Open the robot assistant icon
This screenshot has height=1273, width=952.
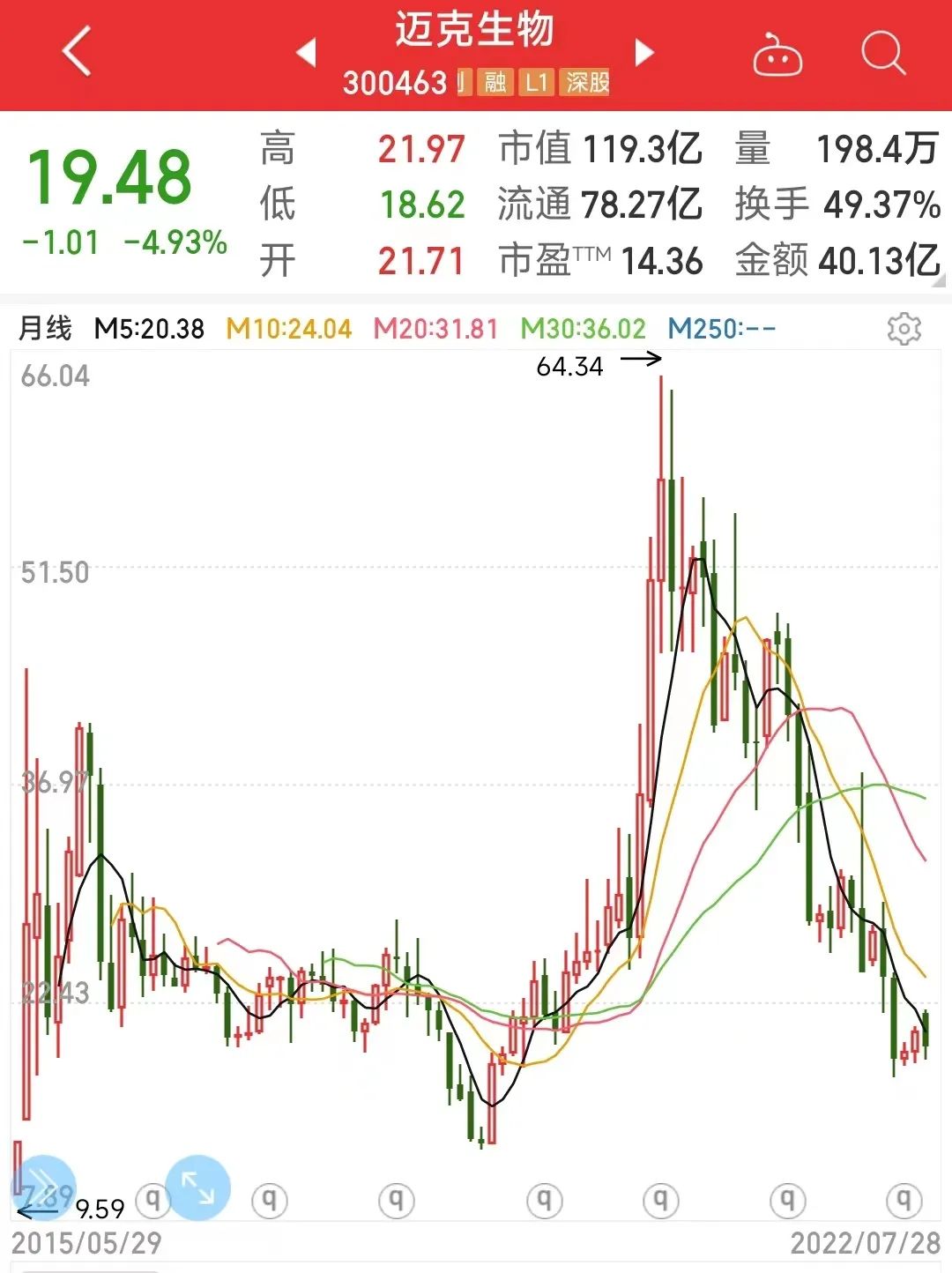tap(777, 55)
